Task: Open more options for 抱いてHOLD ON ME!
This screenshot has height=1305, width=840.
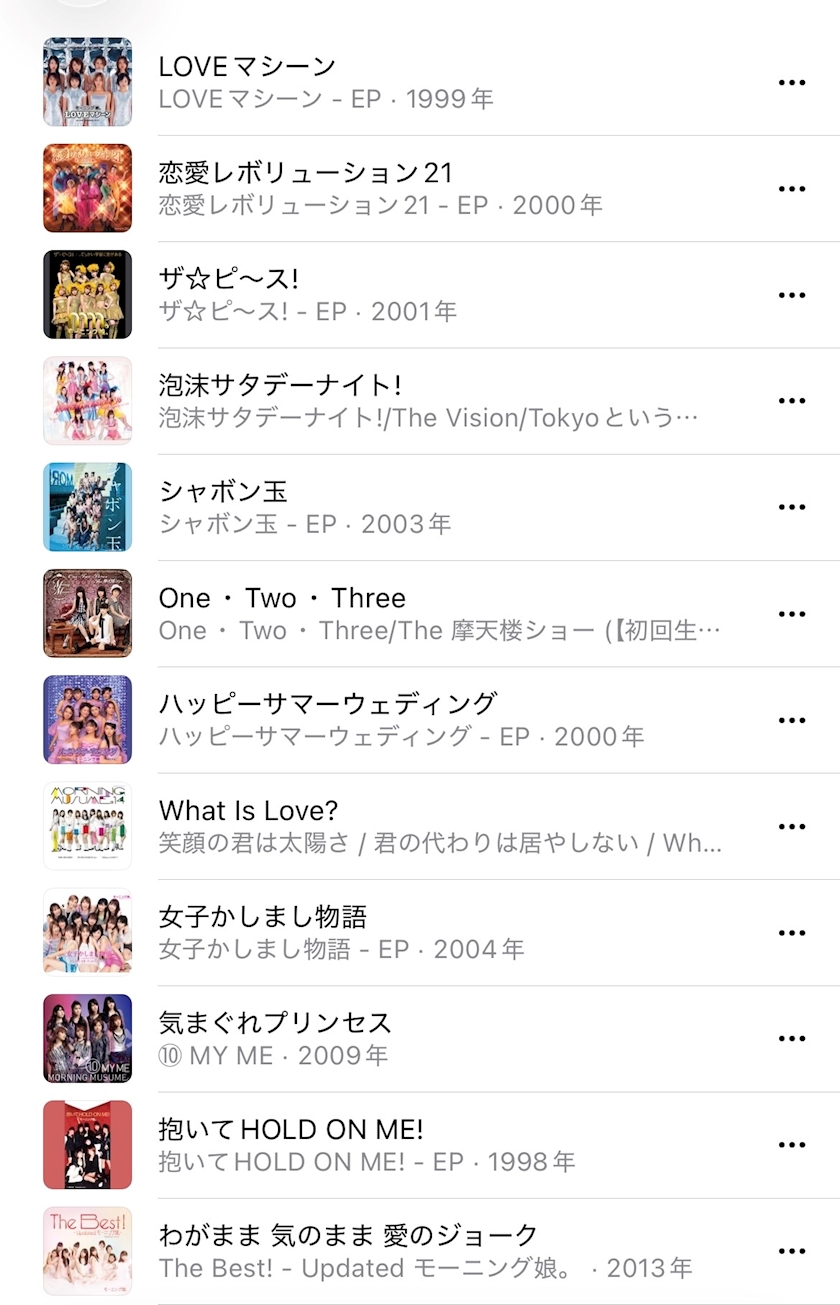Action: pos(791,1145)
